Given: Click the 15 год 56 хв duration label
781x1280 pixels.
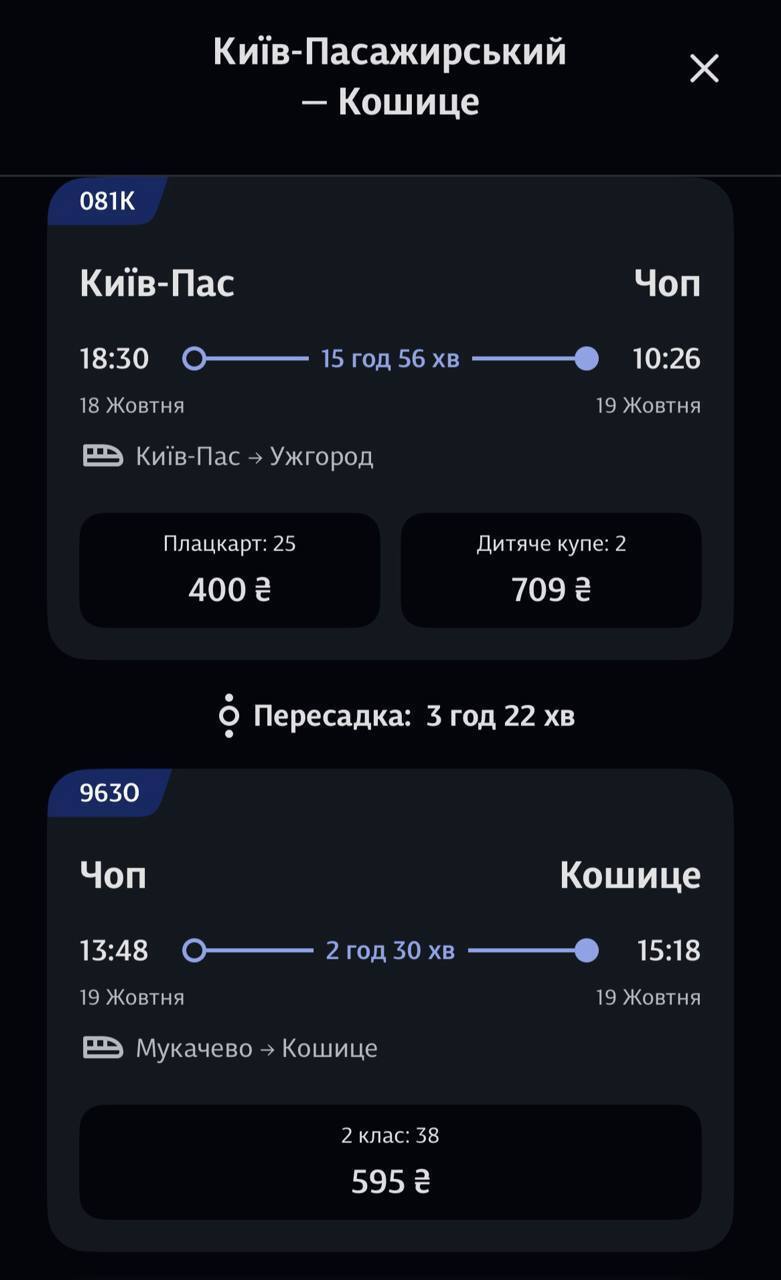Looking at the screenshot, I should coord(390,358).
